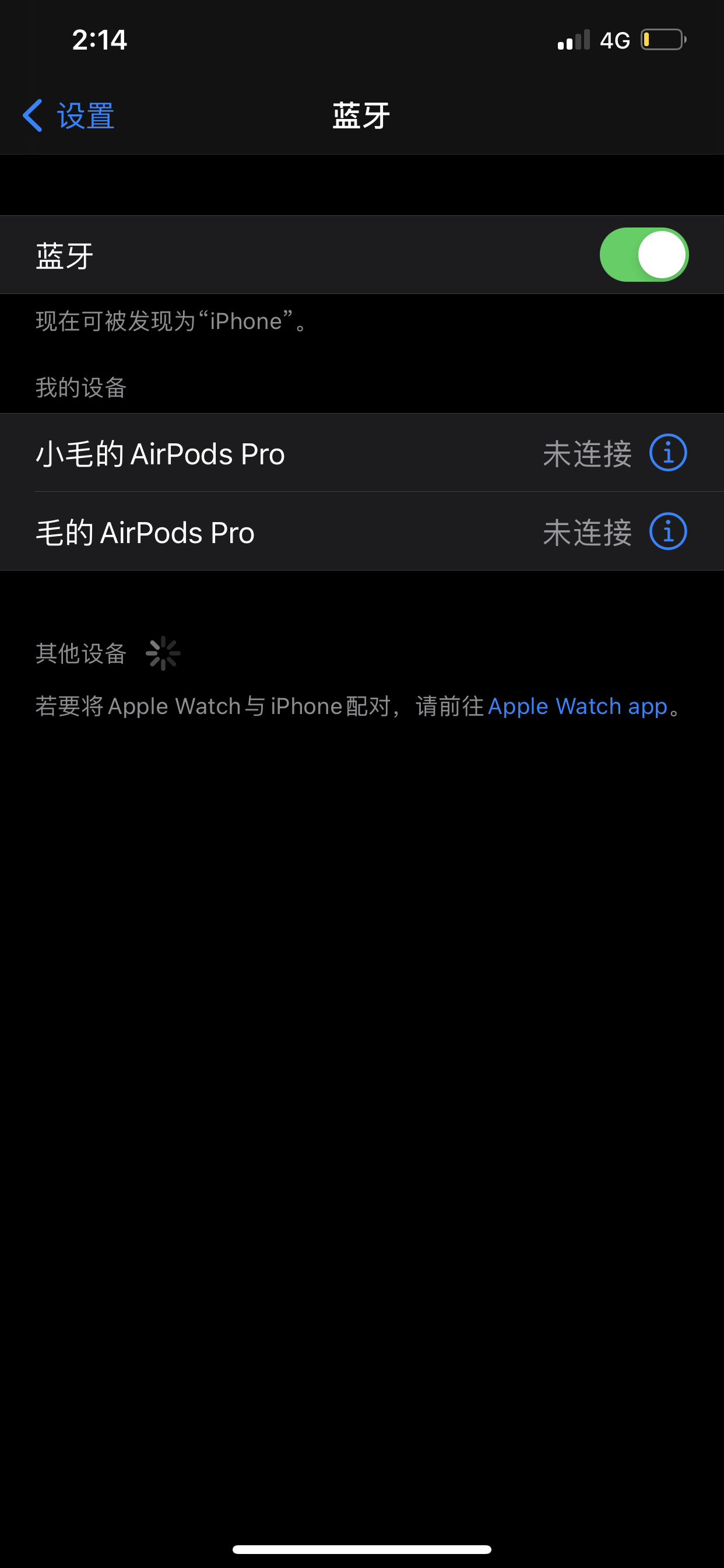This screenshot has height=1568, width=724.
Task: Go back to 设置
Action: click(69, 116)
